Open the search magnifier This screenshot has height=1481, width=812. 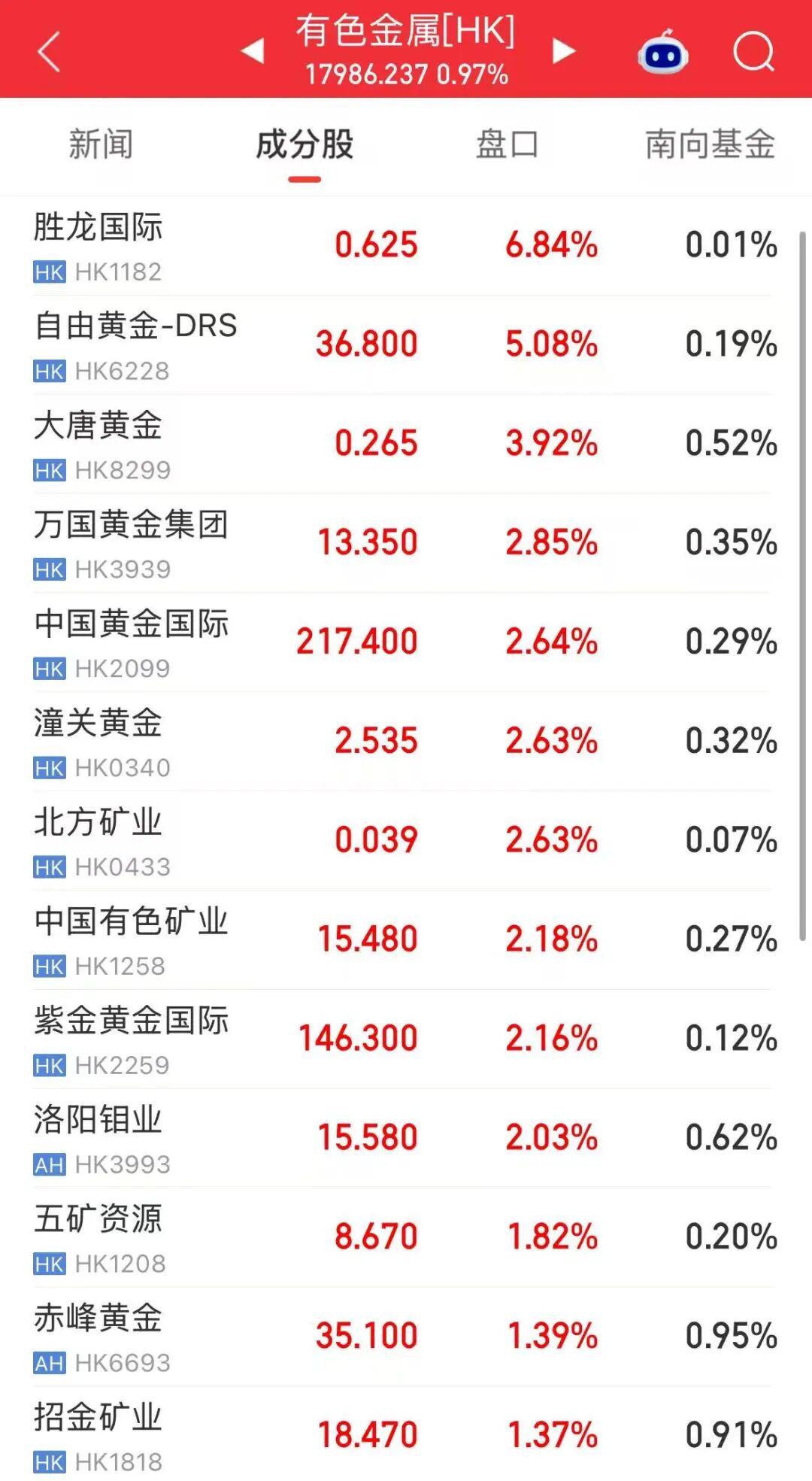click(x=753, y=52)
